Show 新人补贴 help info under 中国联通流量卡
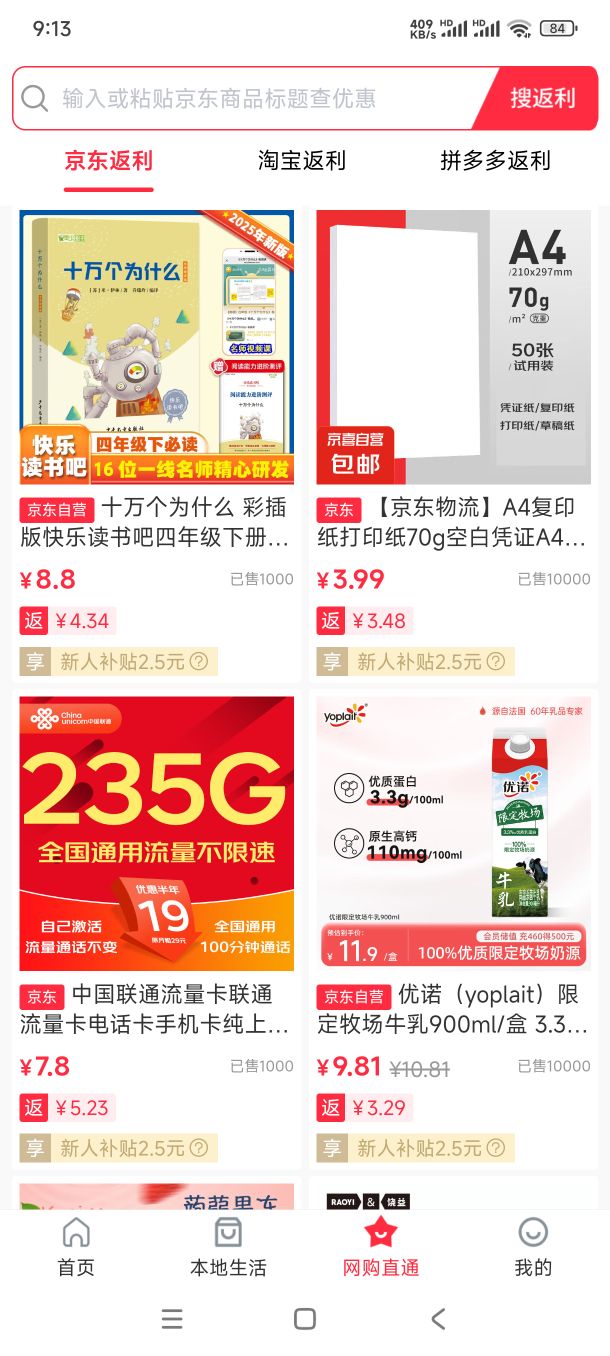The image size is (610, 1356). point(199,1148)
